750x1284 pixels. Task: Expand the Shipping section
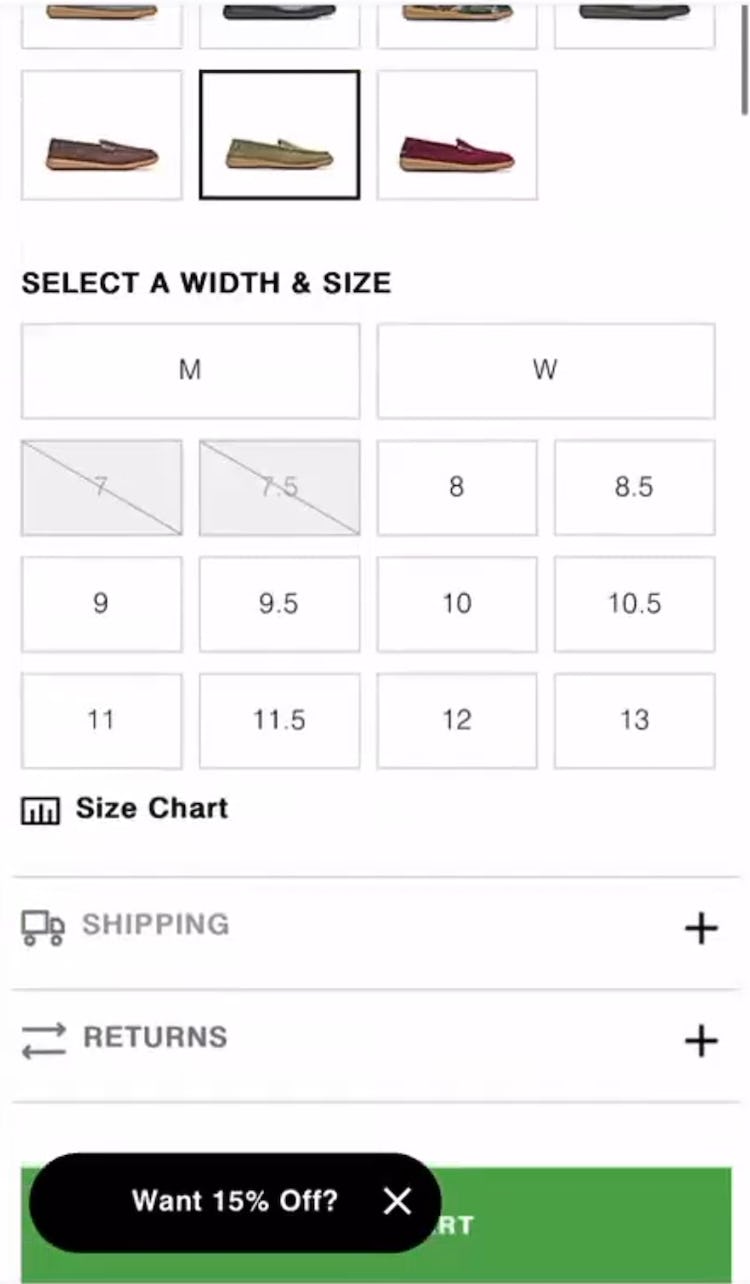point(701,928)
